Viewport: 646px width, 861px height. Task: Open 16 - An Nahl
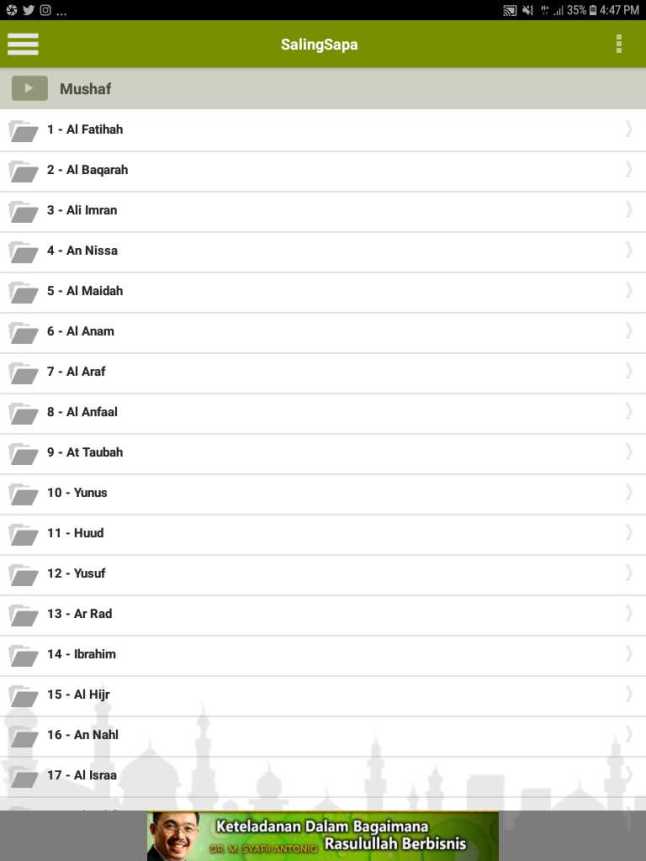[x=82, y=735]
